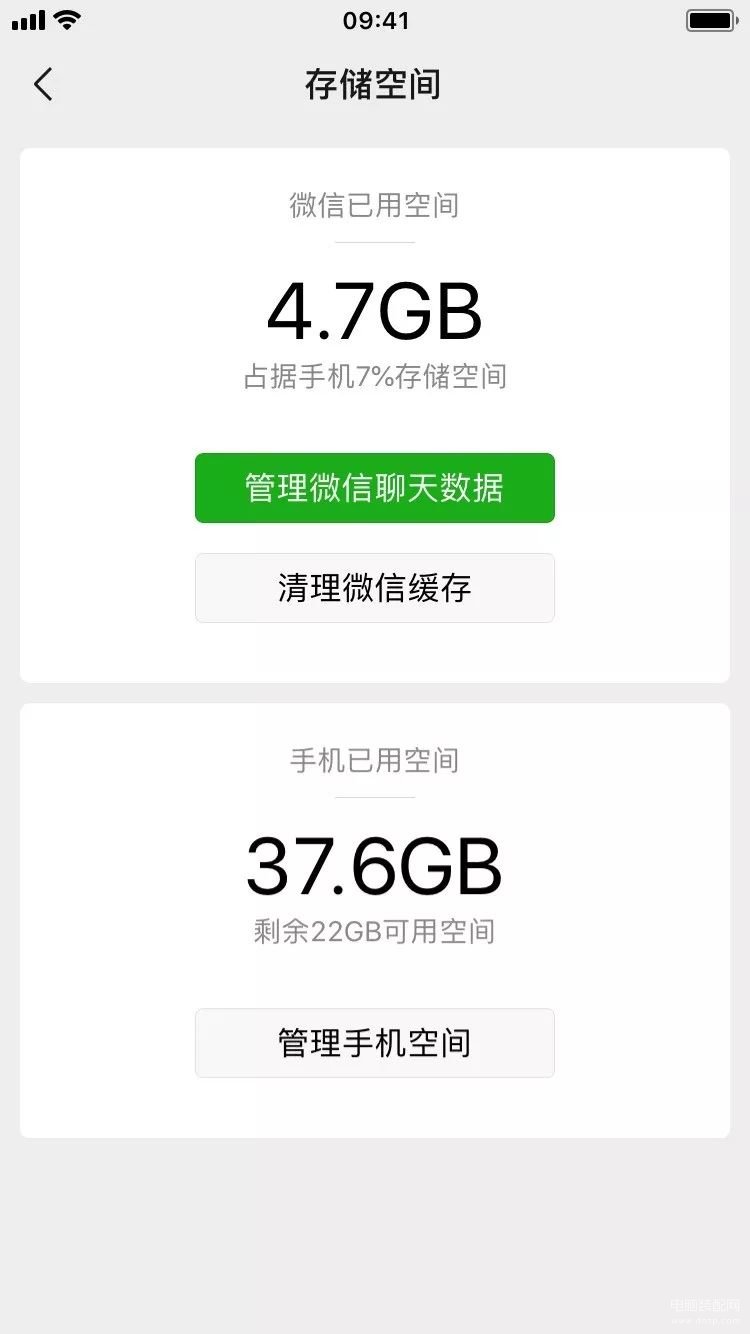Go back using the back arrow
The width and height of the screenshot is (750, 1334).
(43, 85)
